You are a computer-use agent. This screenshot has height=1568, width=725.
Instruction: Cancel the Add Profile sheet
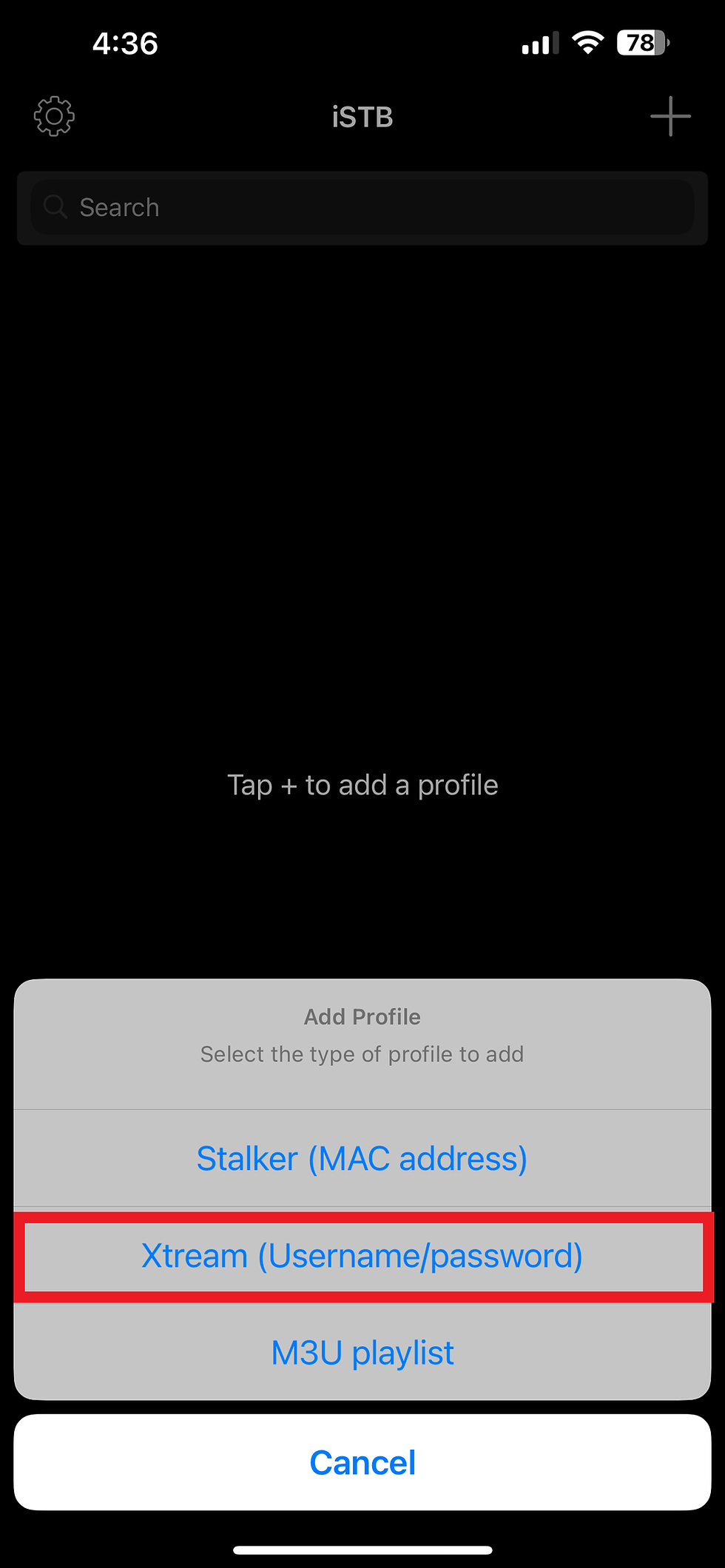[x=362, y=1462]
